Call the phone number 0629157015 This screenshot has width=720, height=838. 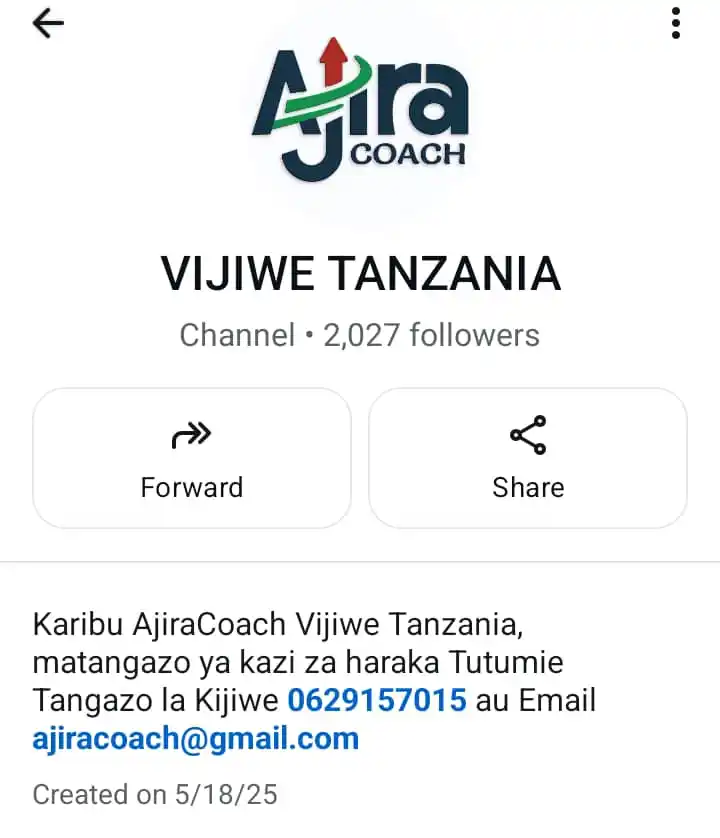[x=376, y=700]
